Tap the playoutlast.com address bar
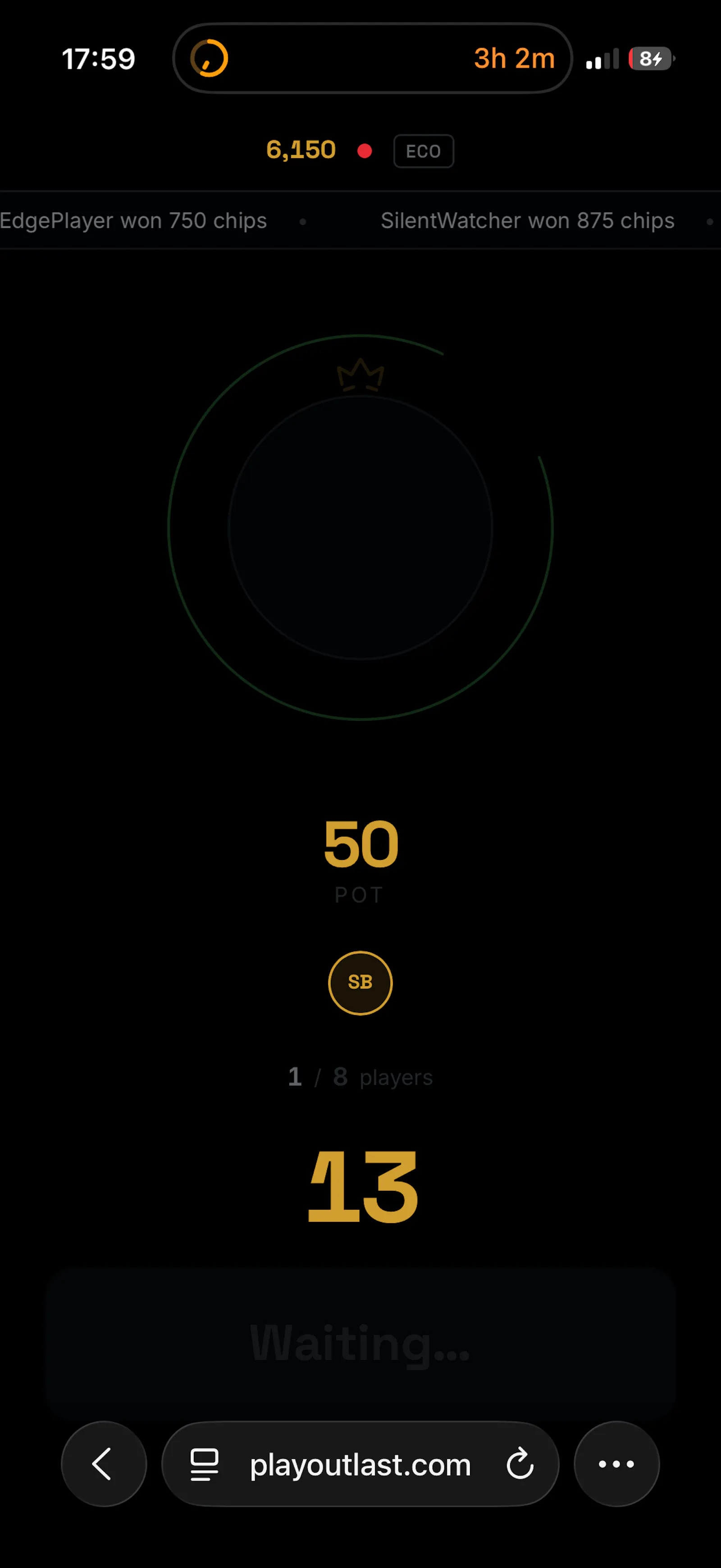721x1568 pixels. 360,1464
